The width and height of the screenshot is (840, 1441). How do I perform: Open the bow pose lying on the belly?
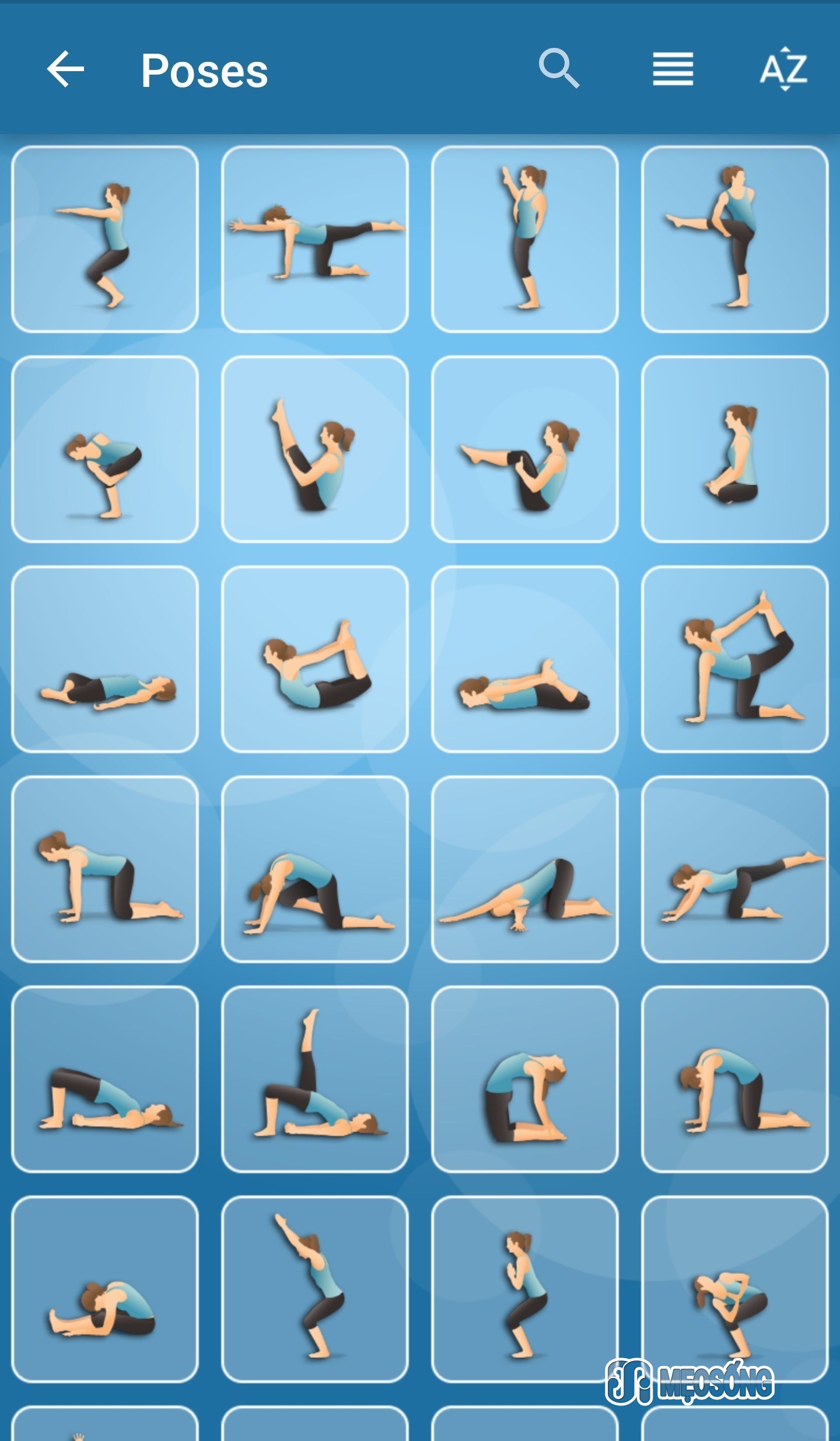pyautogui.click(x=315, y=659)
